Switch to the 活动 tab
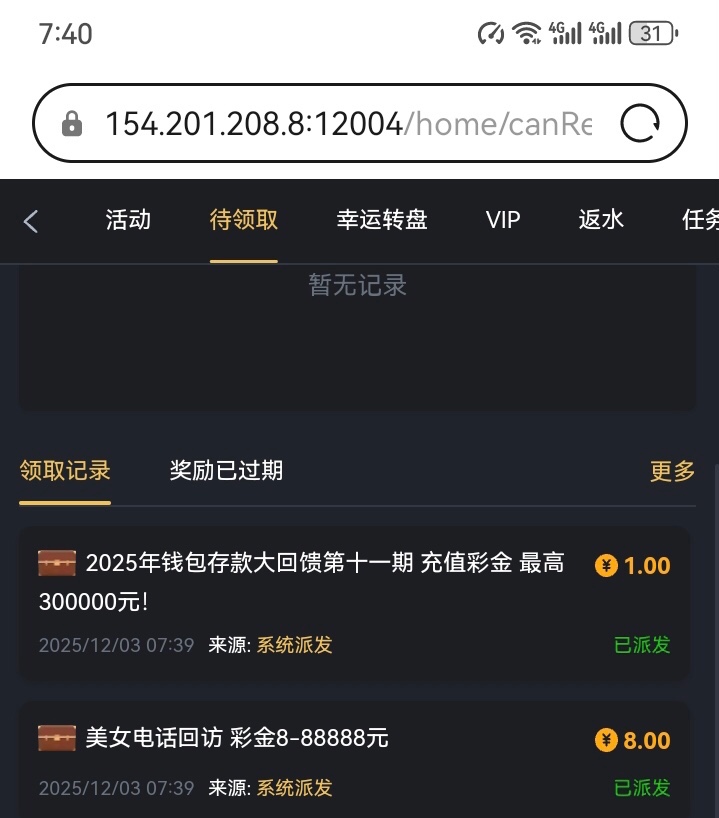The width and height of the screenshot is (719, 818). [x=128, y=220]
